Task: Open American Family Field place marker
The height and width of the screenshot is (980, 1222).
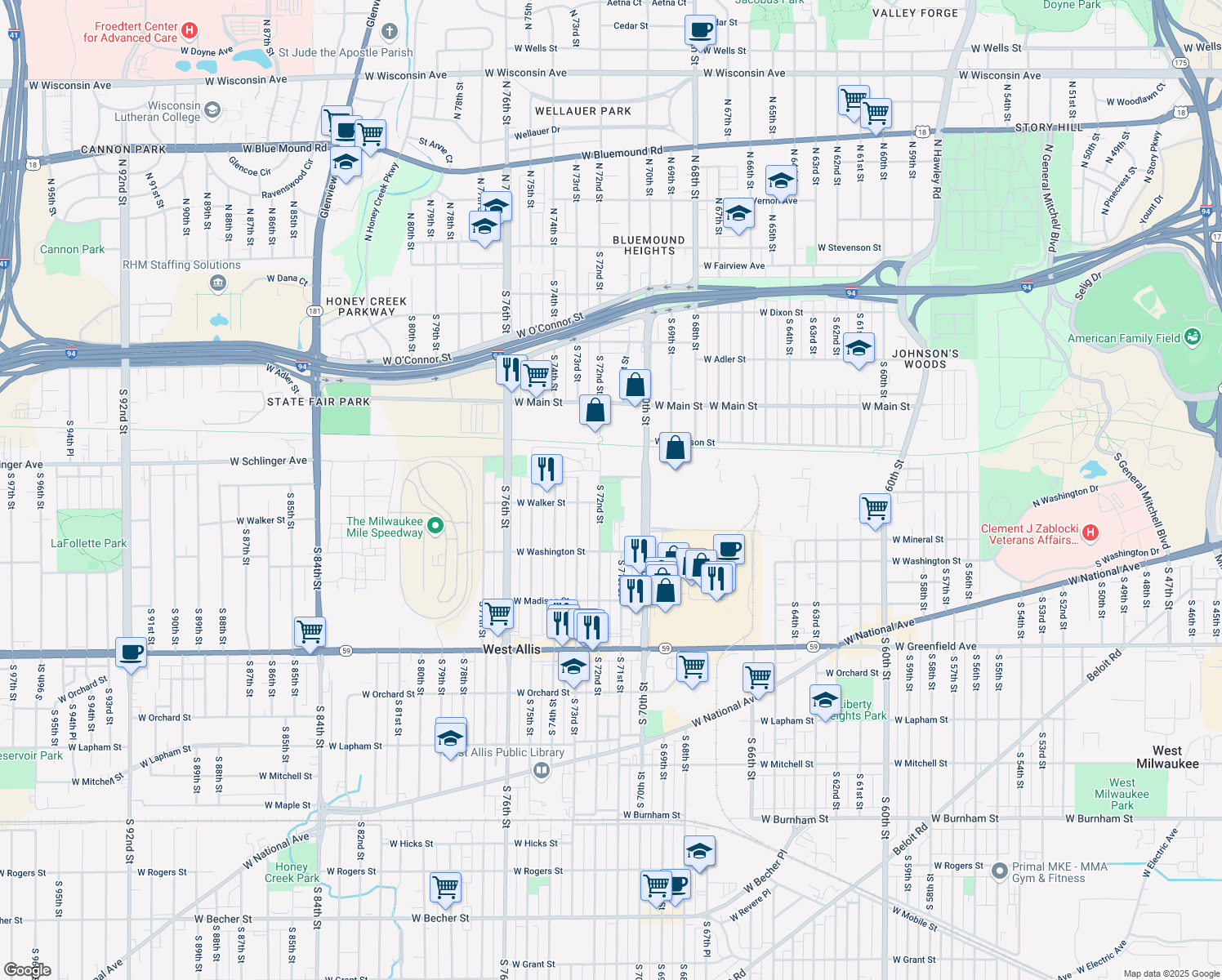Action: [x=1193, y=336]
